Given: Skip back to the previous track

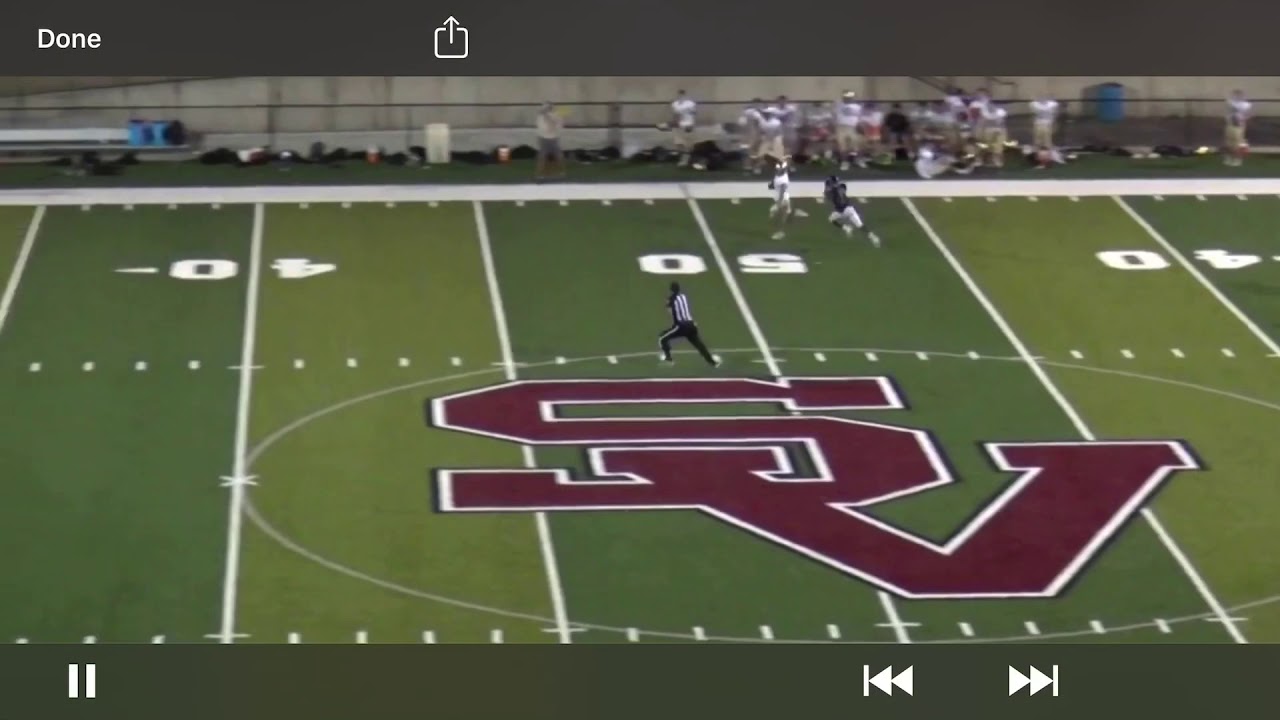Looking at the screenshot, I should (888, 681).
